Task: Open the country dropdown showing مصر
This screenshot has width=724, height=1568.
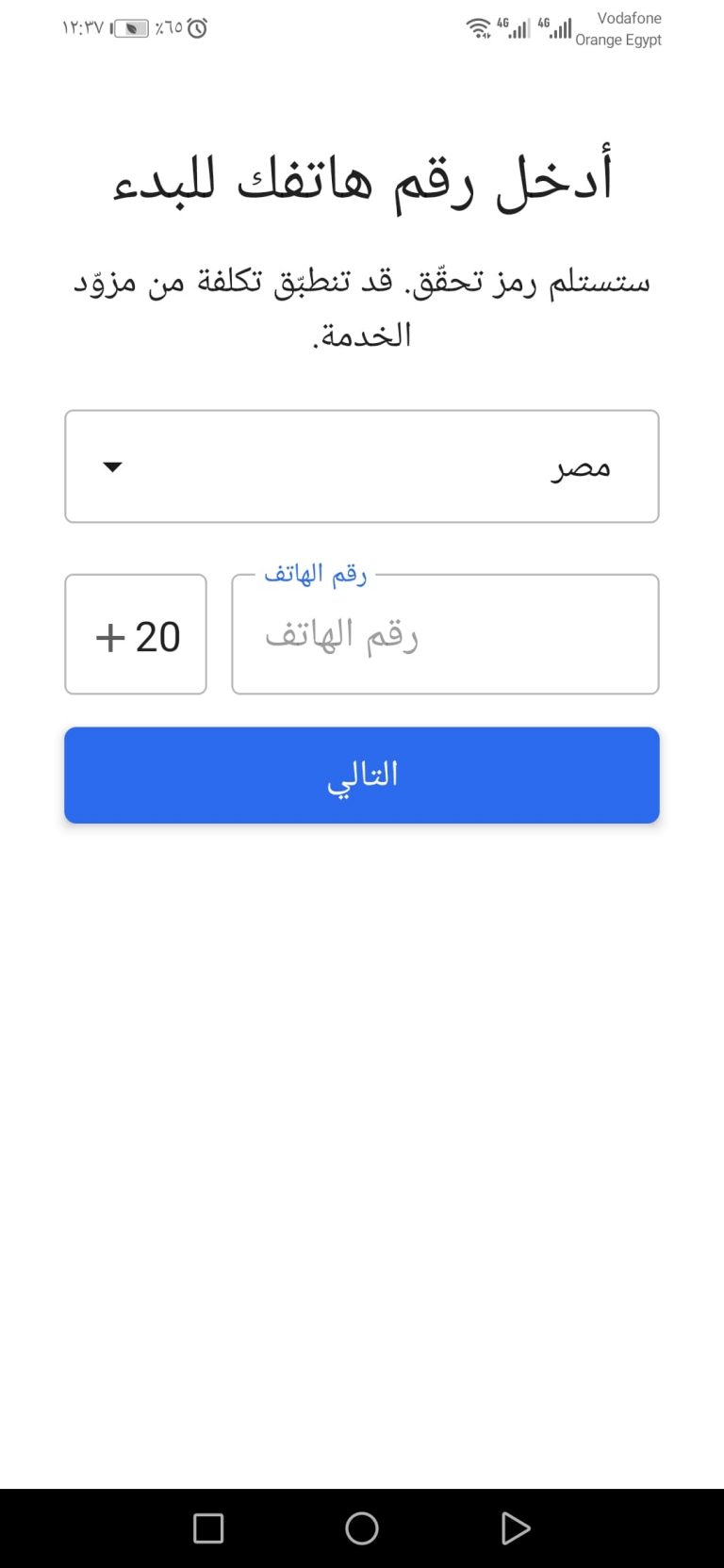Action: coord(362,466)
